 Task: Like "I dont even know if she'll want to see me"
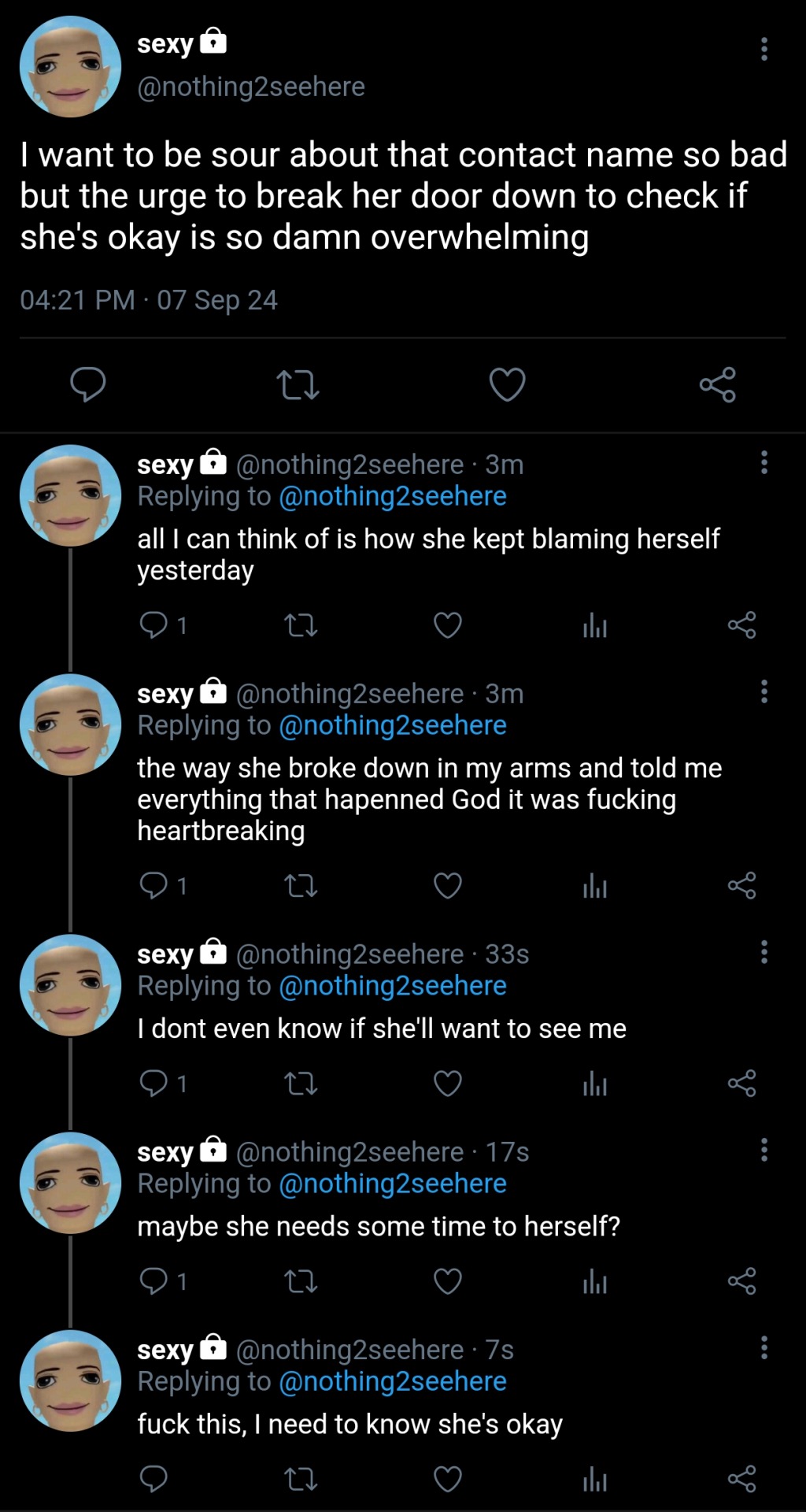pos(448,1084)
